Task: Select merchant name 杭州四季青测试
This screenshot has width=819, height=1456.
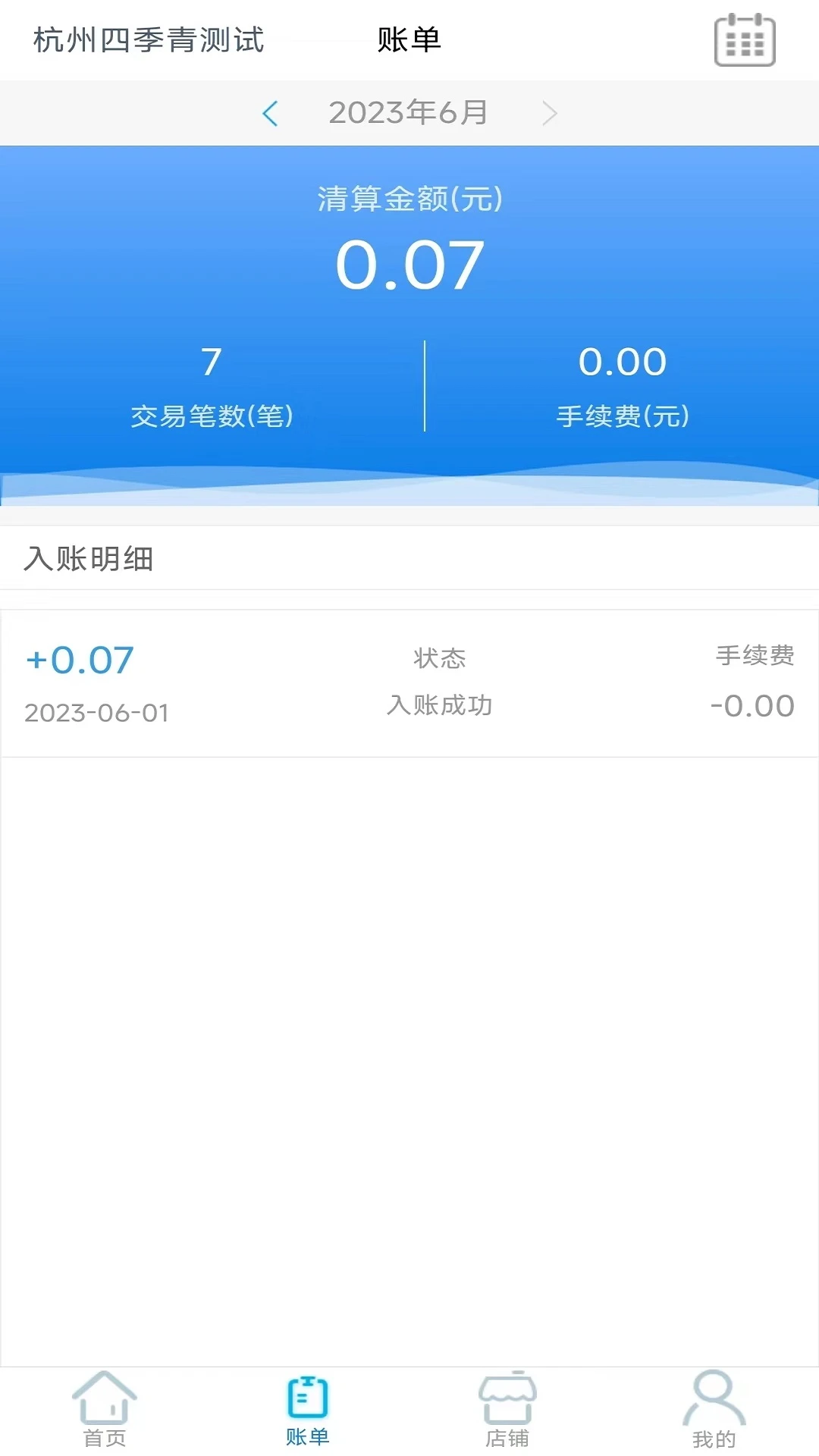Action: coord(148,41)
